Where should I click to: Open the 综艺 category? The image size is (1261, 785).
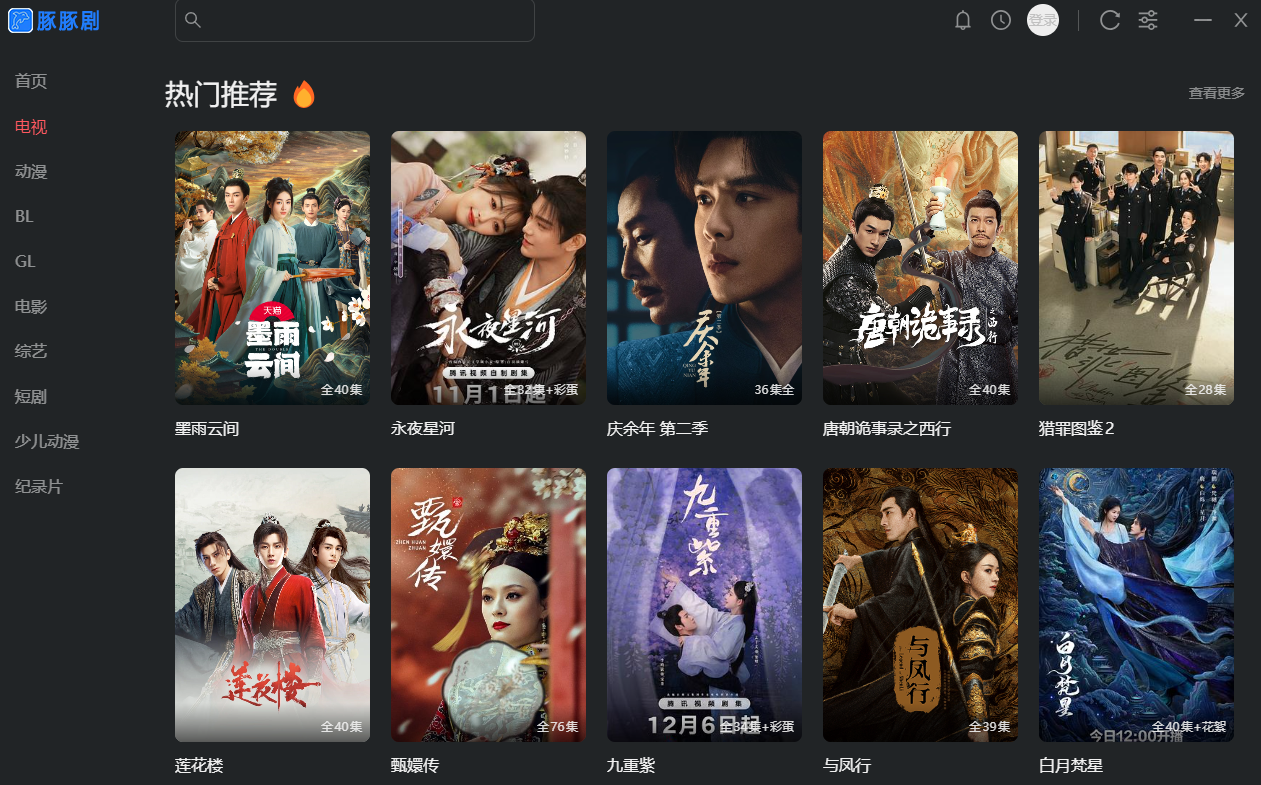pyautogui.click(x=31, y=352)
